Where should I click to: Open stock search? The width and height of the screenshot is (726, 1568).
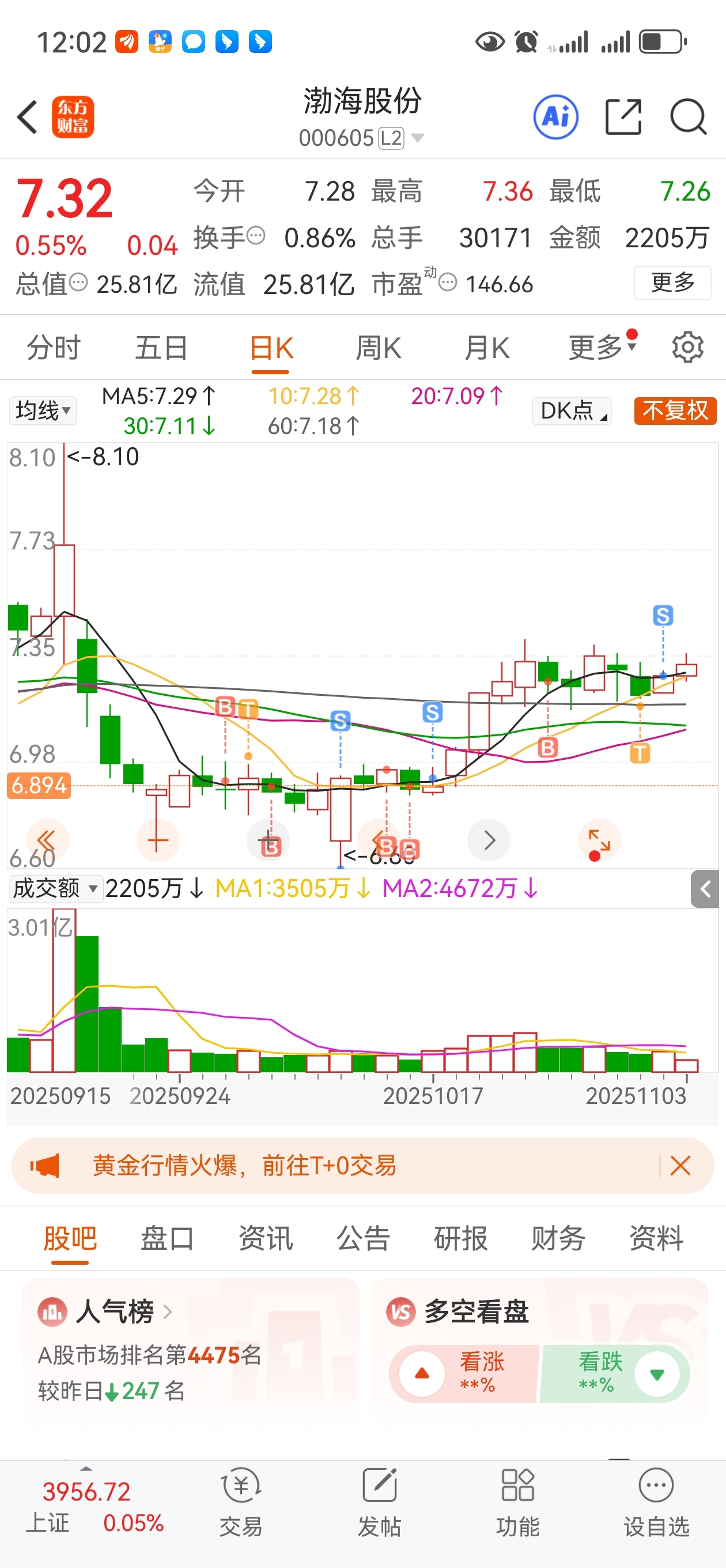(x=687, y=117)
